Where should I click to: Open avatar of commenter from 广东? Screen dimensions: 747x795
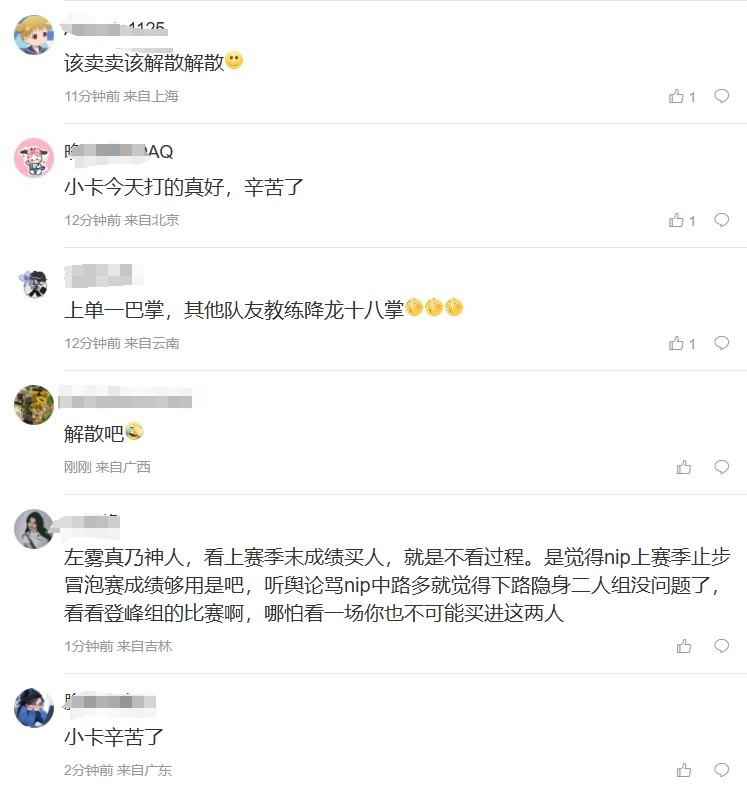[34, 709]
